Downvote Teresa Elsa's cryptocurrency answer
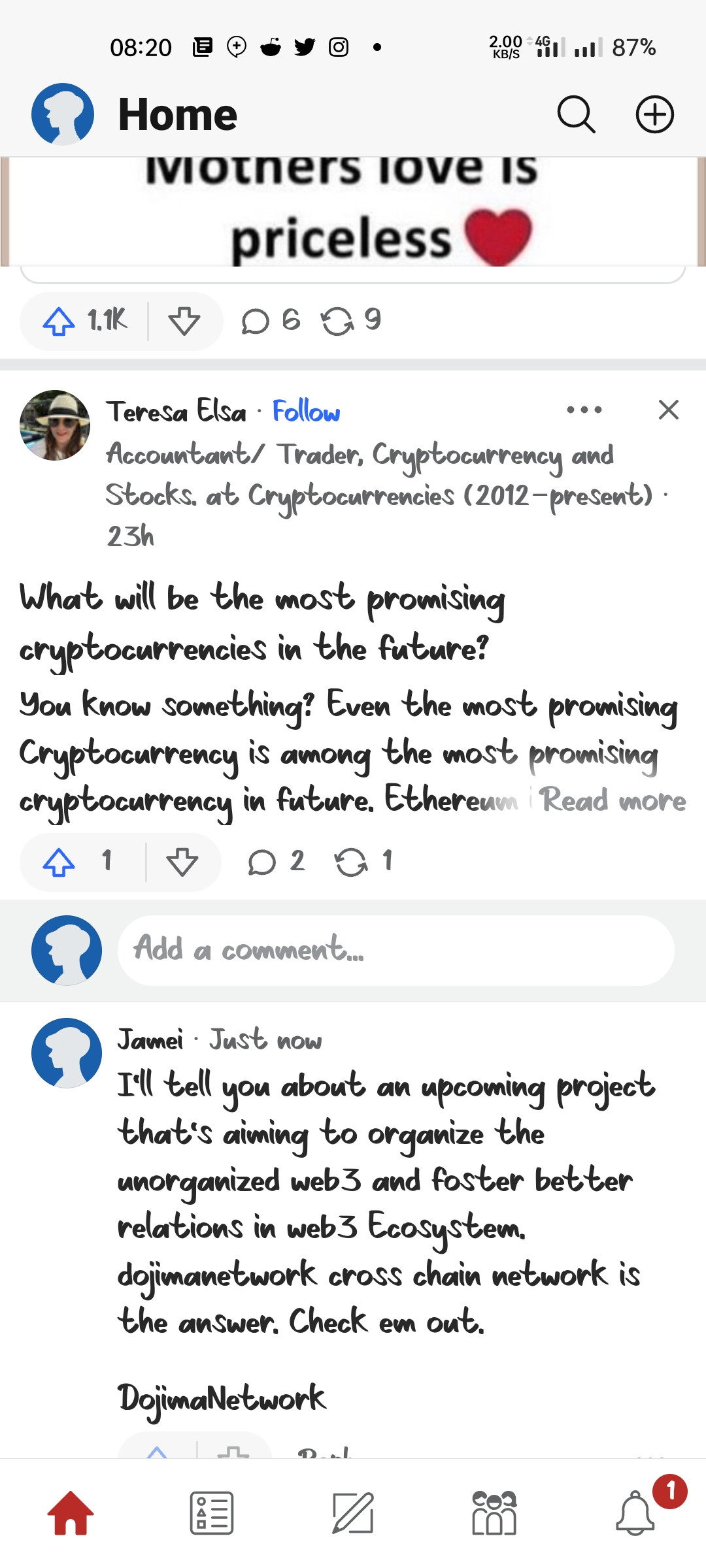This screenshot has width=706, height=1568. (x=182, y=862)
